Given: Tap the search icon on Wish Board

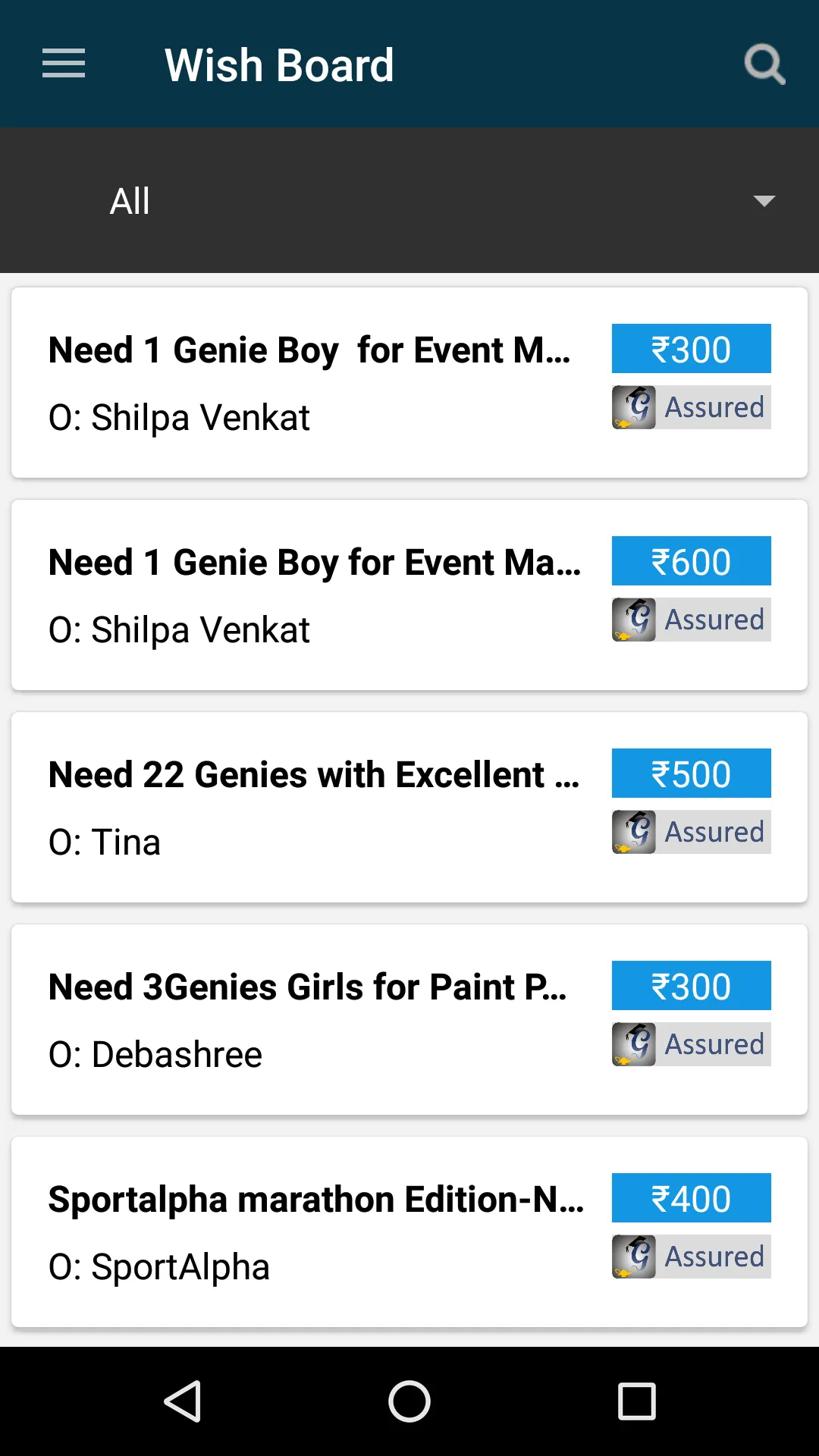Looking at the screenshot, I should [x=764, y=64].
